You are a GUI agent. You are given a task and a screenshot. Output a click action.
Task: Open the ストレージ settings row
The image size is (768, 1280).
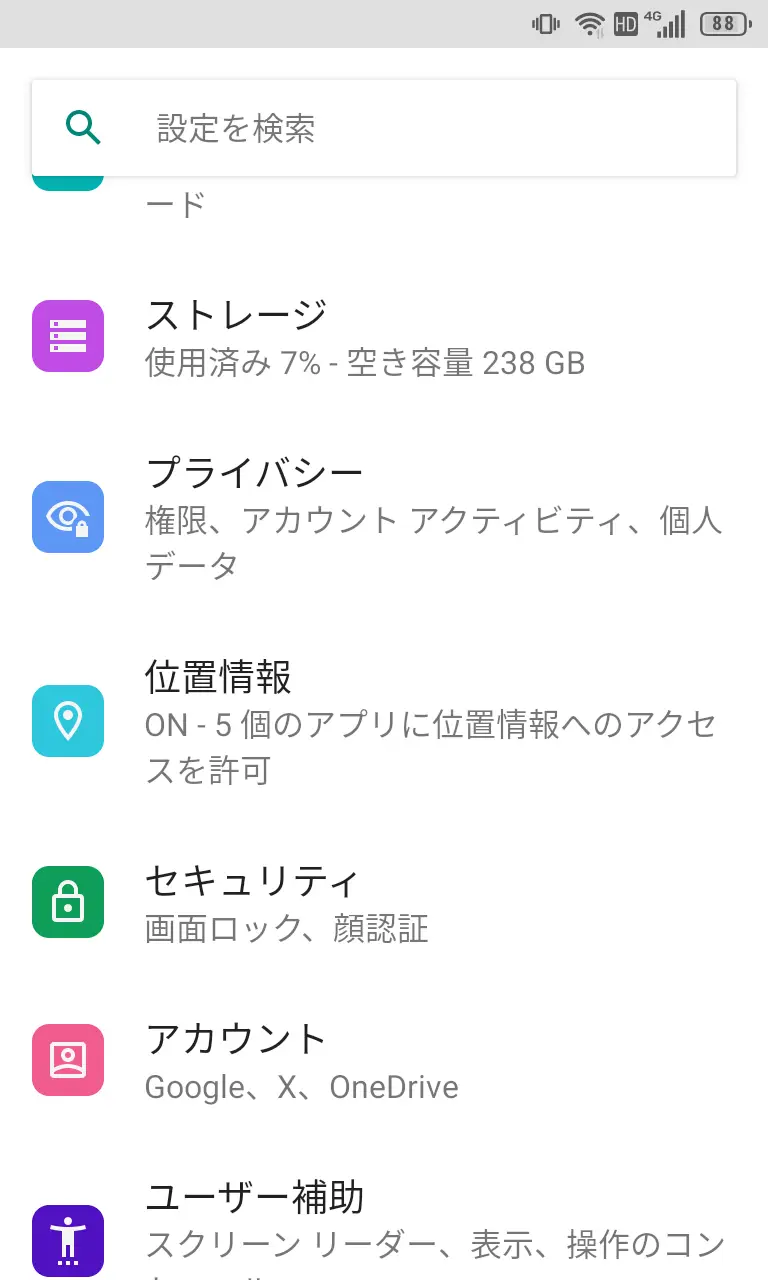coord(384,337)
